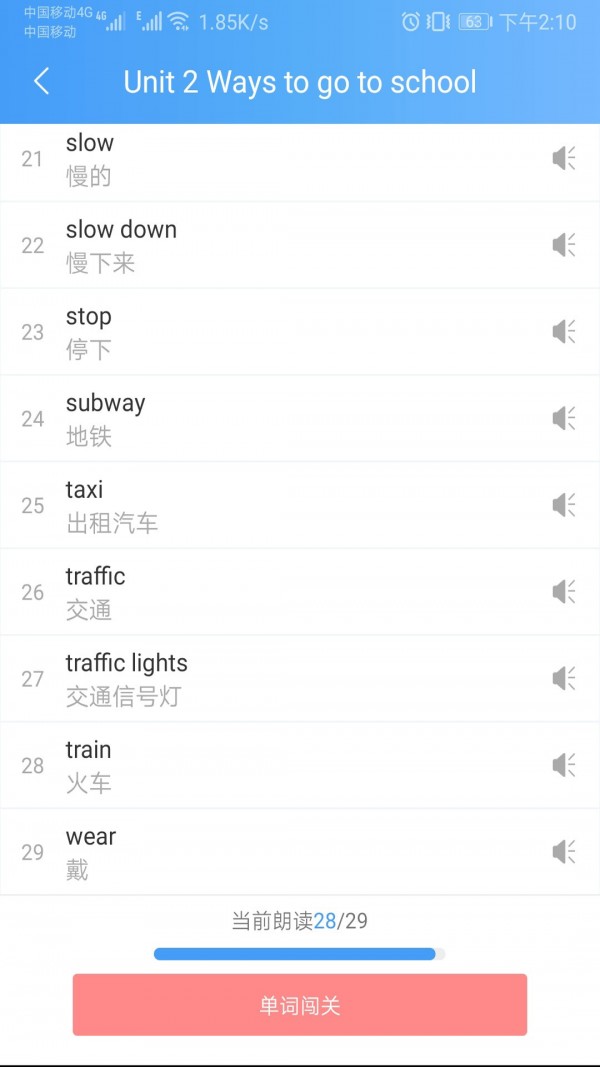The width and height of the screenshot is (600, 1067).
Task: Hear the word 'wear' read aloud
Action: click(564, 852)
